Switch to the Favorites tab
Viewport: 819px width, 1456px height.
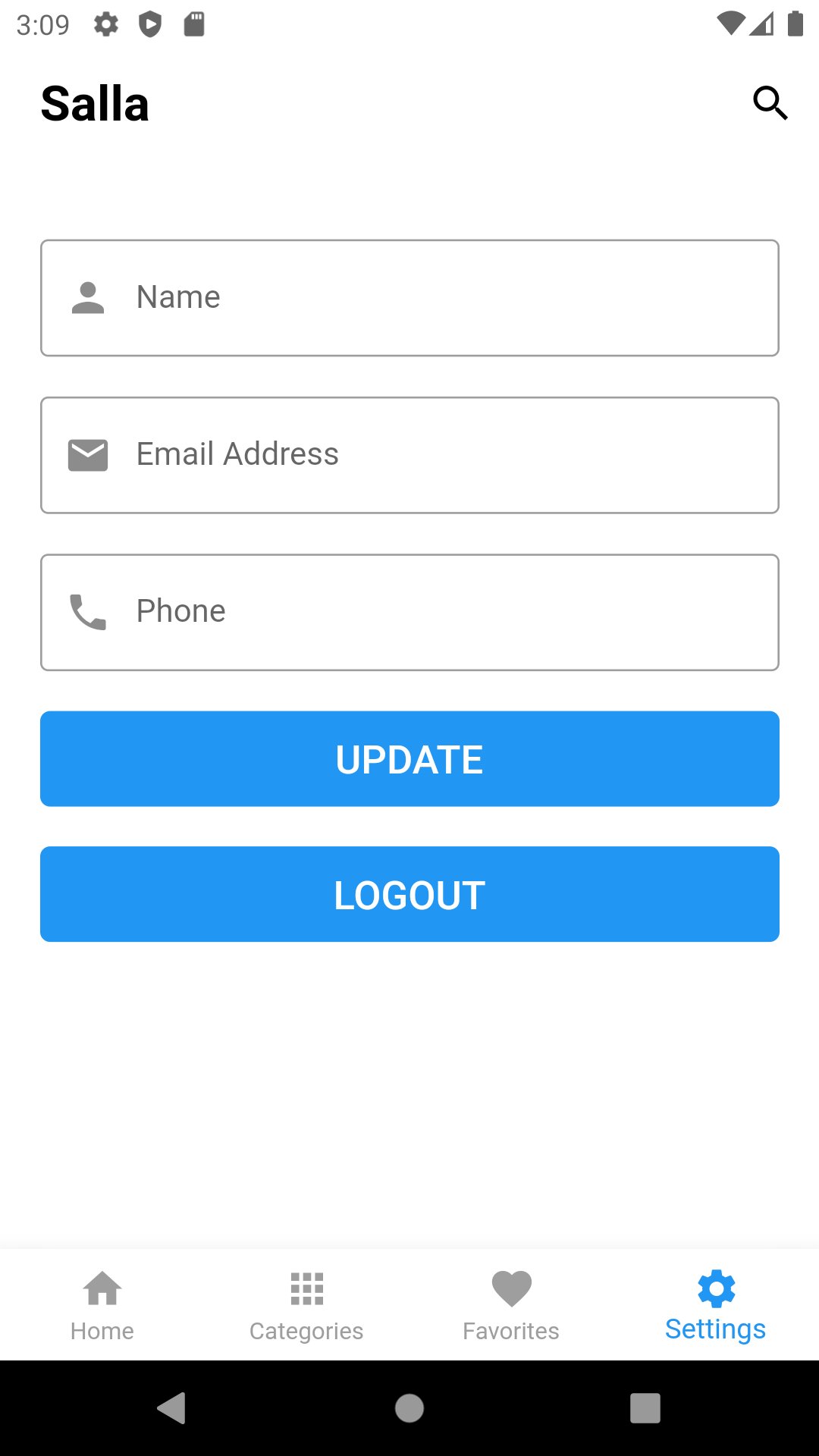pos(511,1304)
